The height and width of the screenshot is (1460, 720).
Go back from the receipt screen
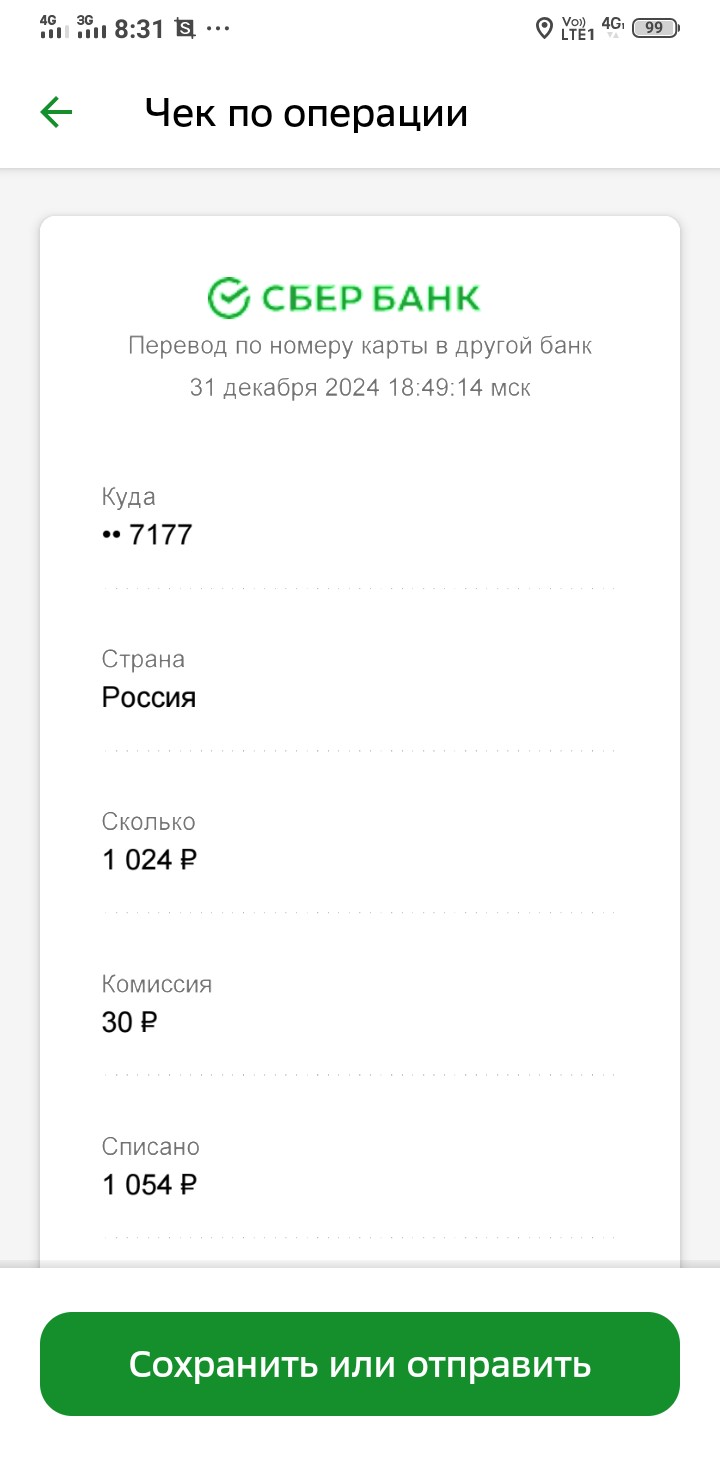56,113
